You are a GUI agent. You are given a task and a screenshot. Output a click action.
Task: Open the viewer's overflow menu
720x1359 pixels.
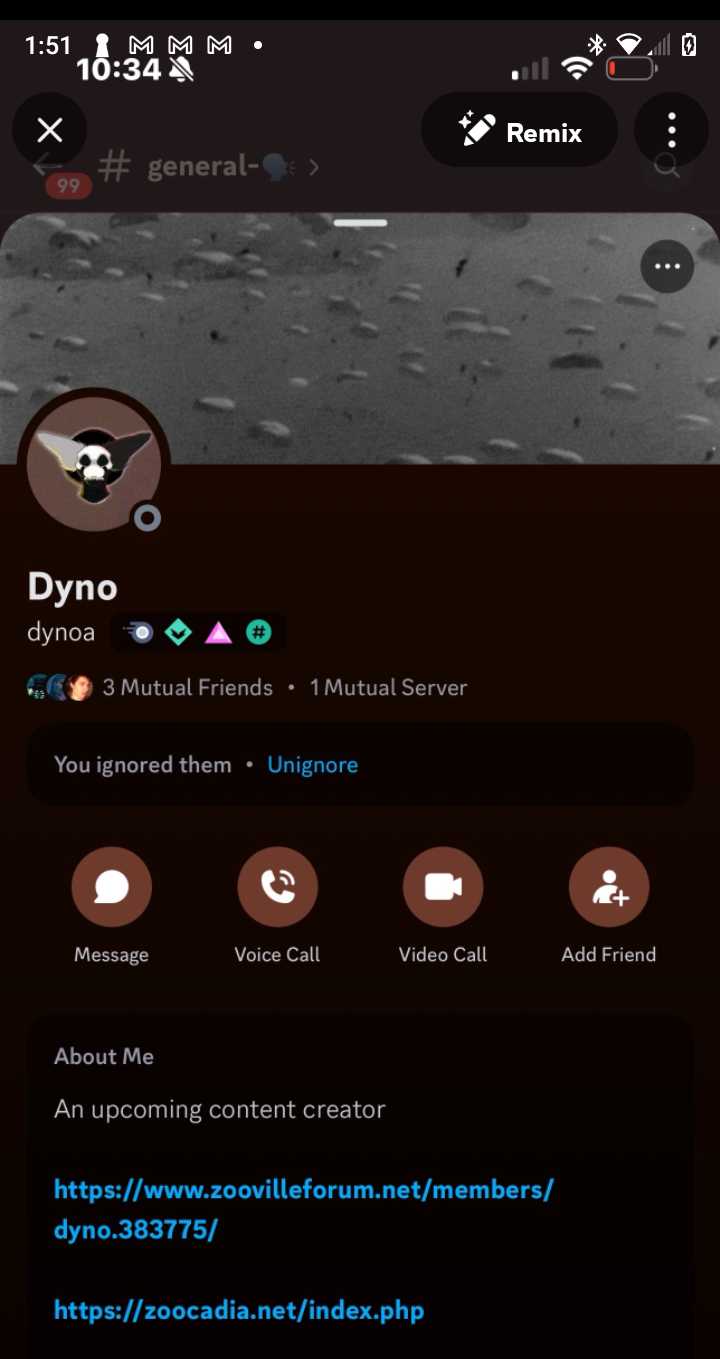click(x=671, y=131)
